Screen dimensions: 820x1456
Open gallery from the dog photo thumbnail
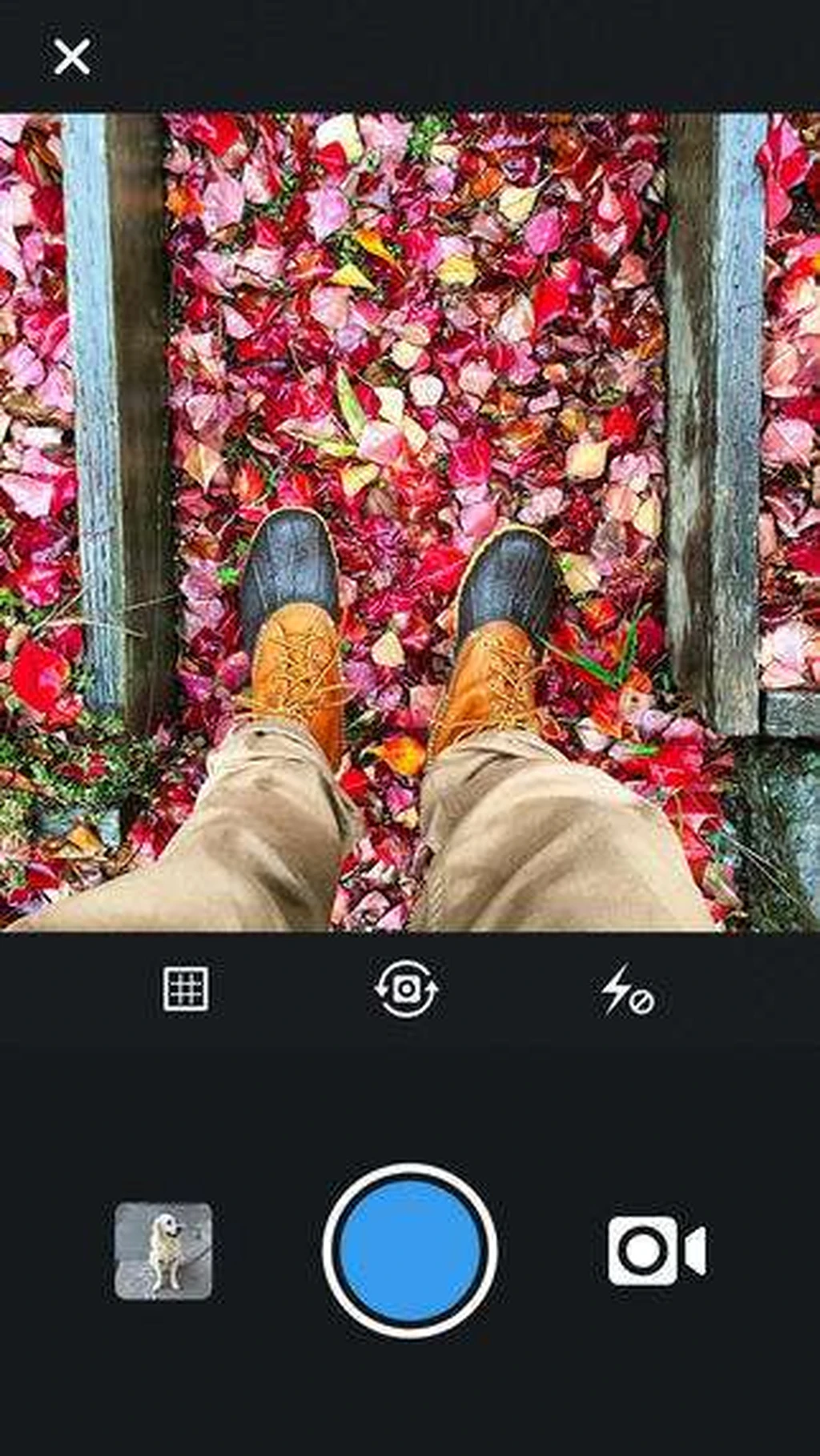point(163,1250)
